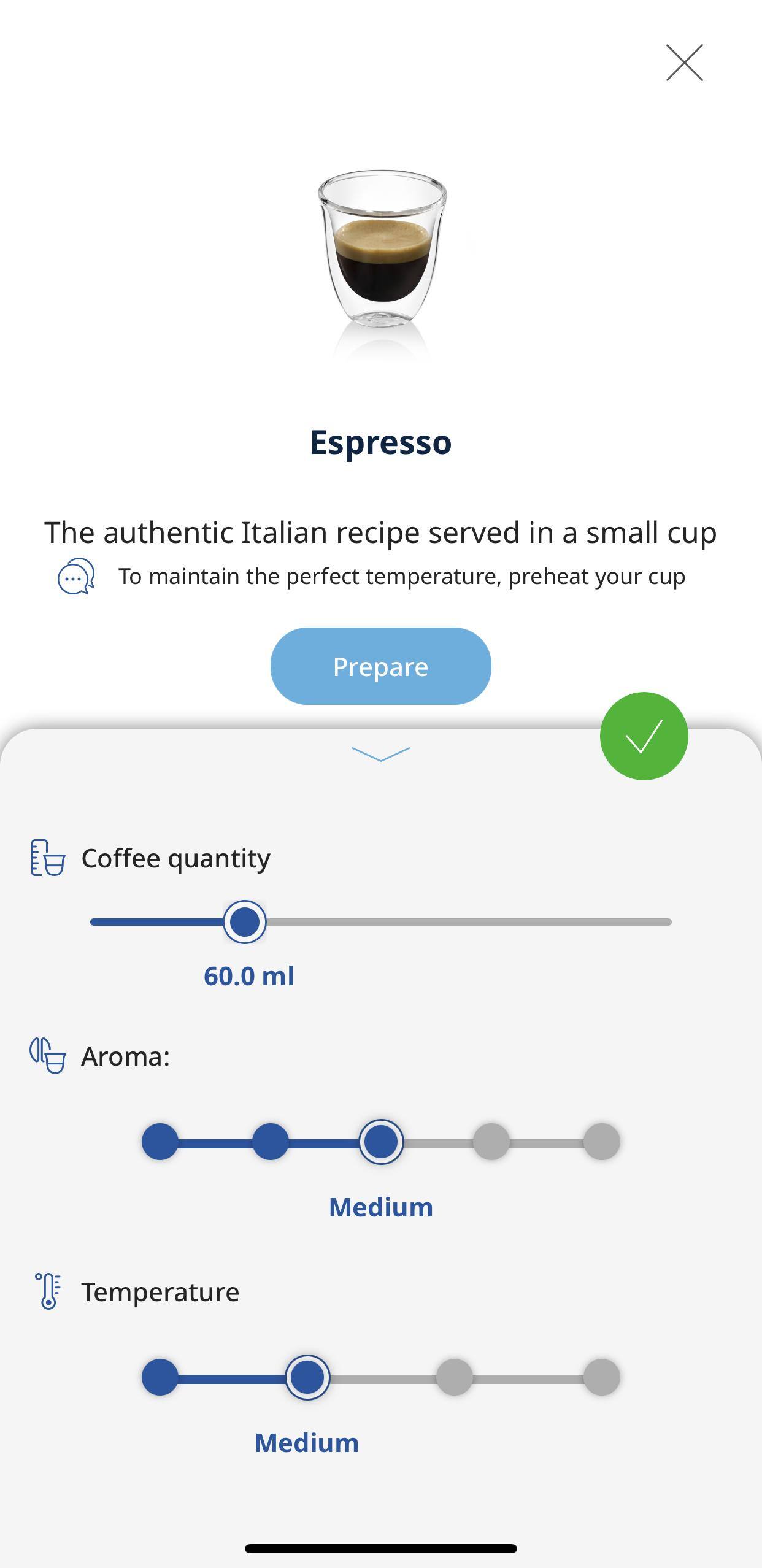Tap the Coffee quantity slider handle
The width and height of the screenshot is (762, 1568).
[x=245, y=922]
